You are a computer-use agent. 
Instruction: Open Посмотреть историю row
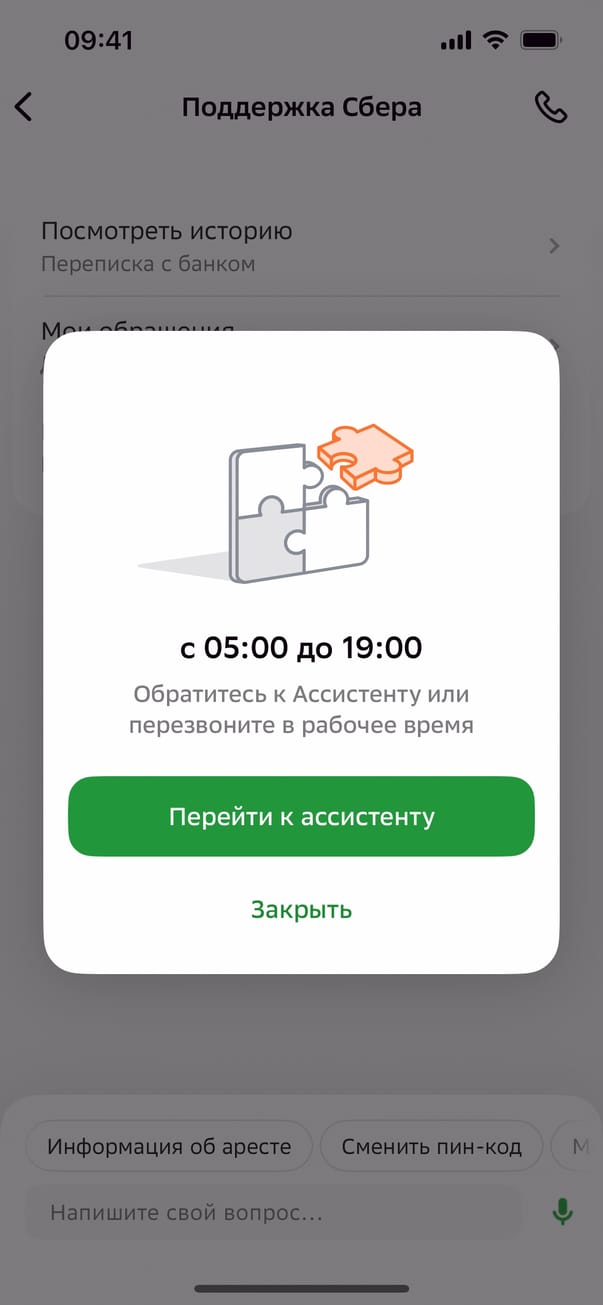click(x=300, y=246)
